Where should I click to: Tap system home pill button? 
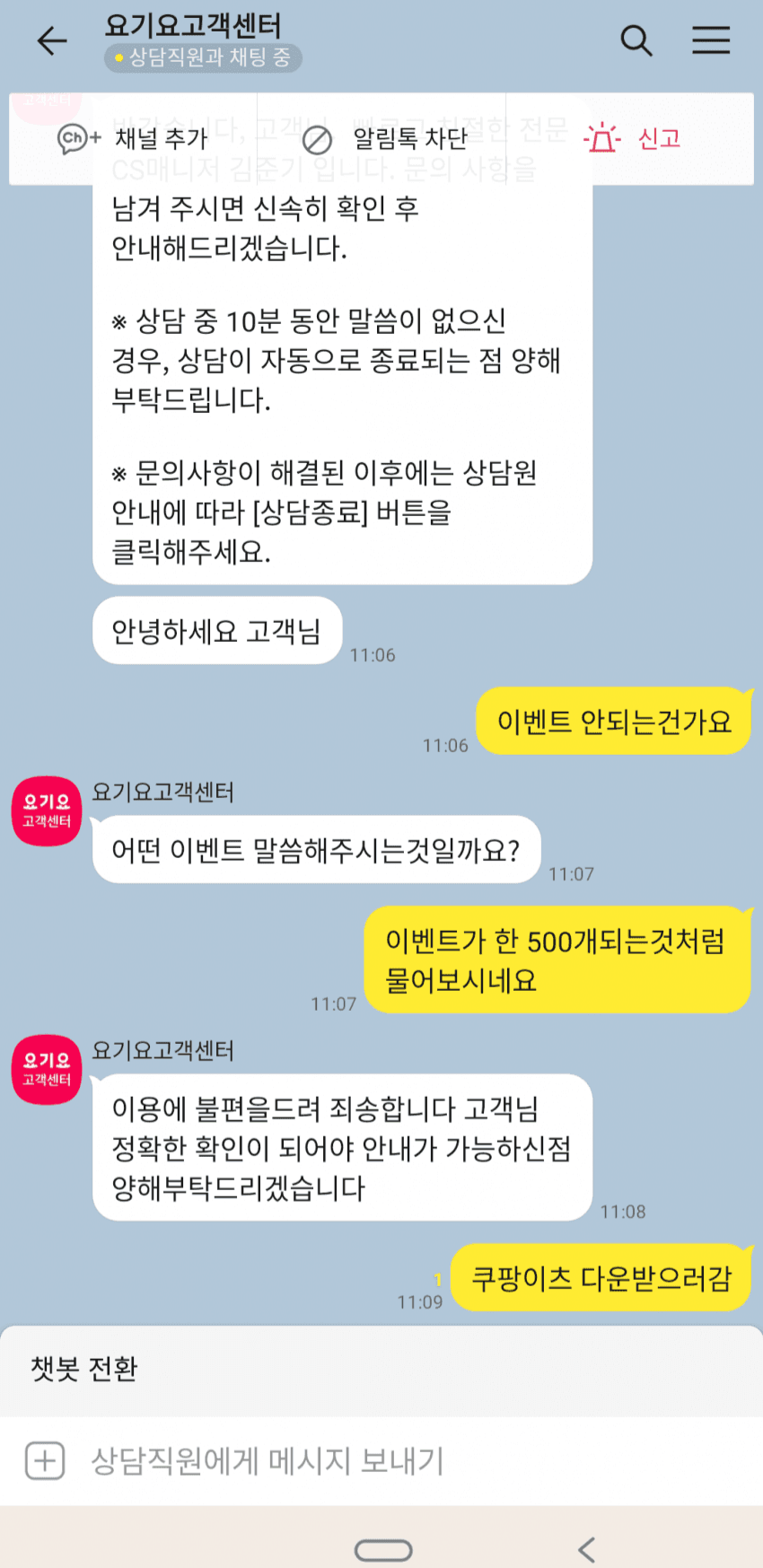point(383,1550)
